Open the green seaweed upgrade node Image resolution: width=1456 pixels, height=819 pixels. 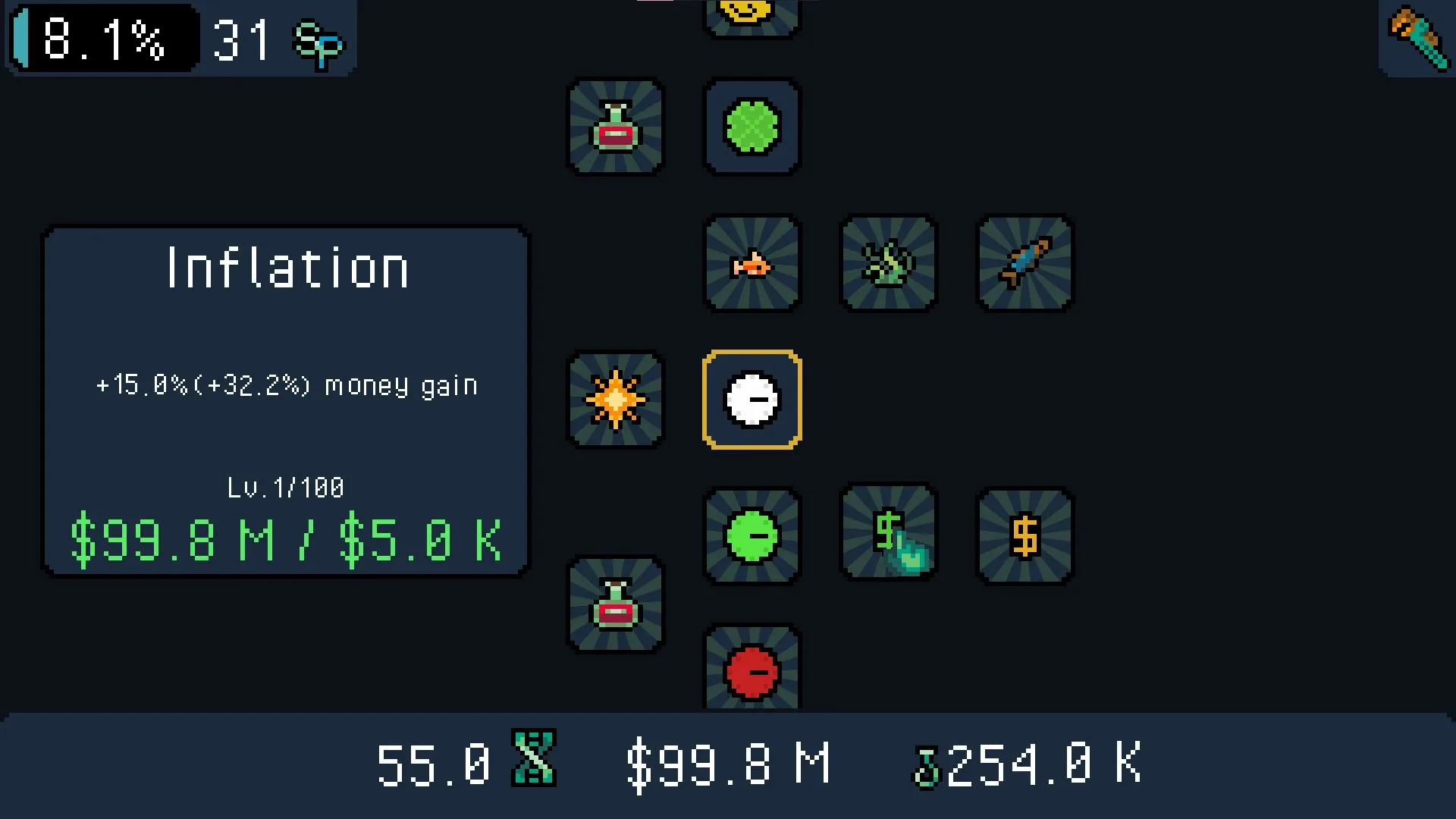tap(888, 264)
